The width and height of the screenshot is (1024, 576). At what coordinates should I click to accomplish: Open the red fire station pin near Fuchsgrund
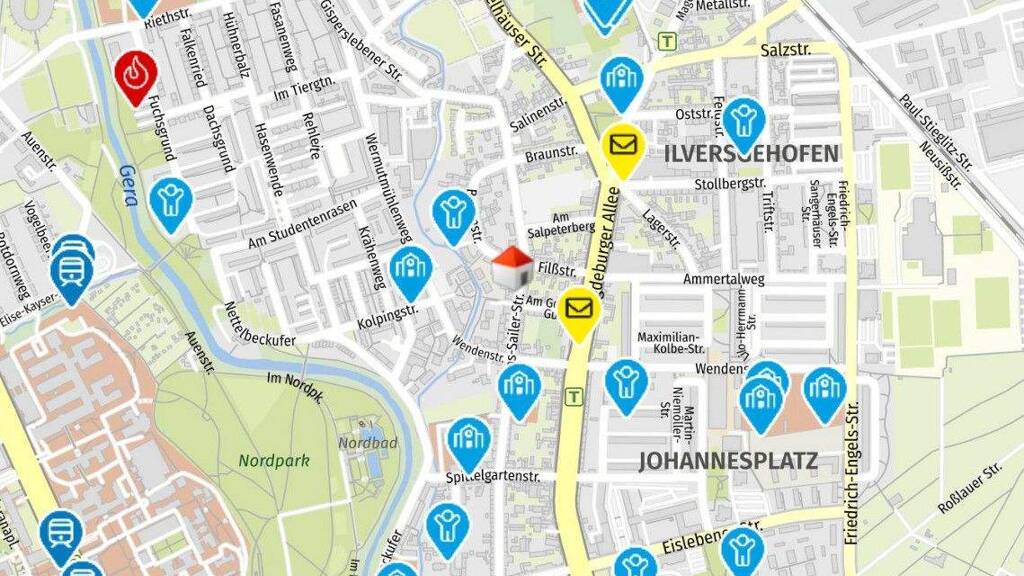click(136, 78)
